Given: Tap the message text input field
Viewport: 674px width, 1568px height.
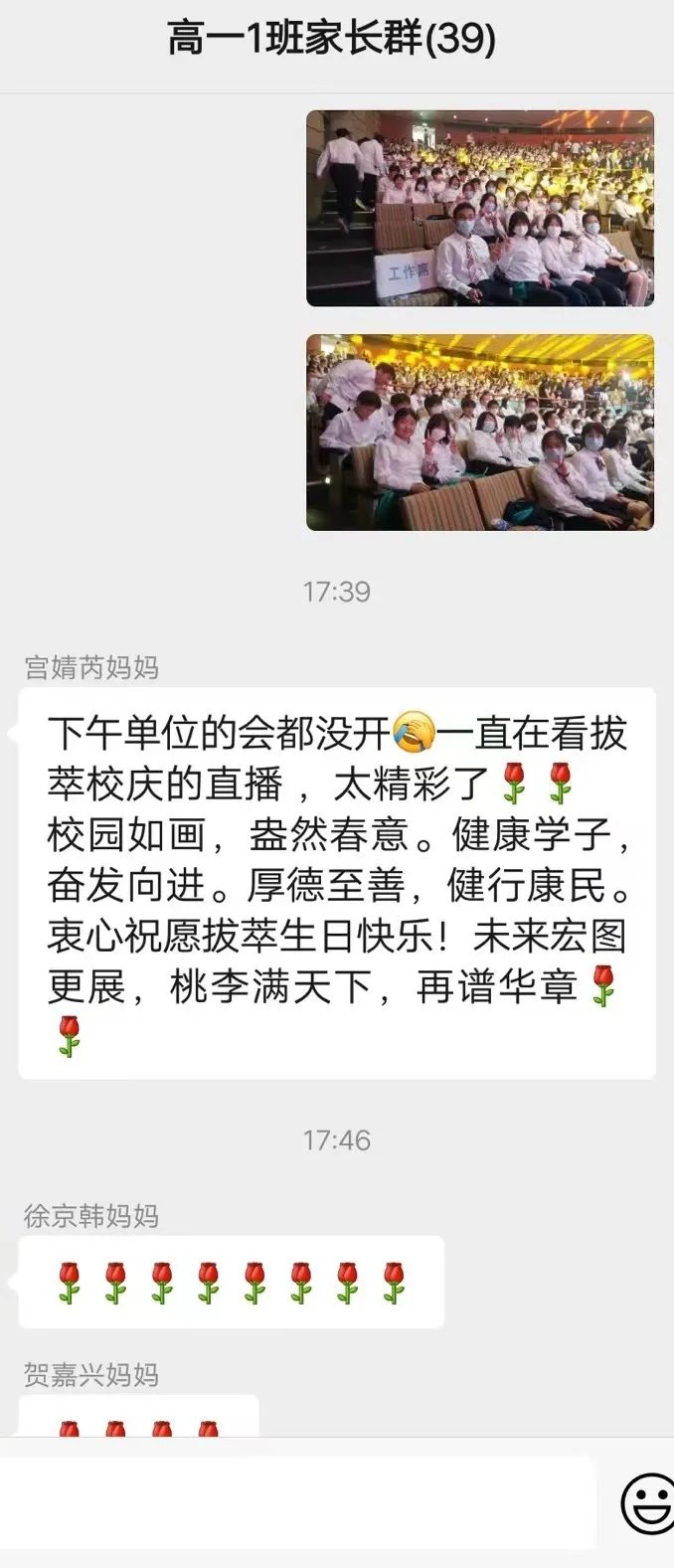Looking at the screenshot, I should (298, 1502).
